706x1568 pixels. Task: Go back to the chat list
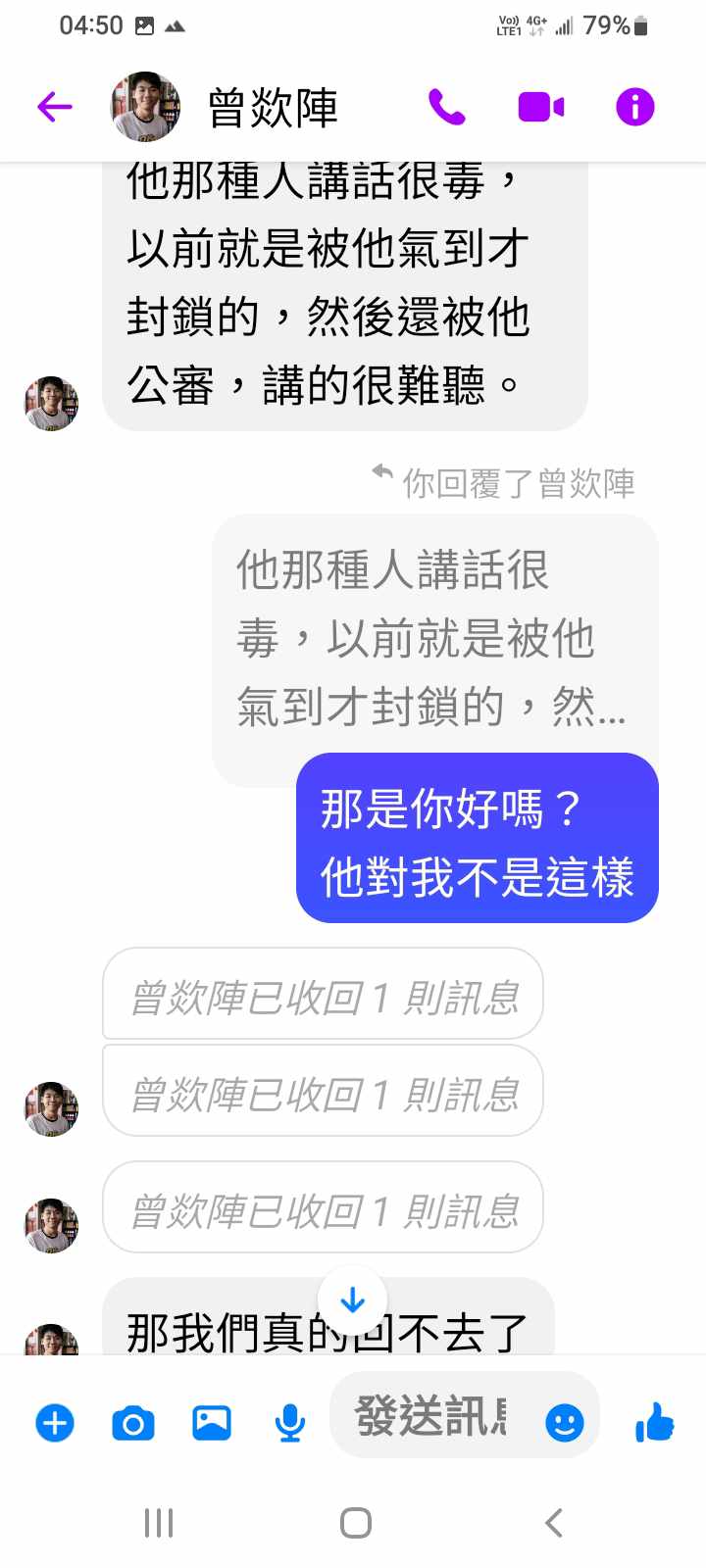pos(55,107)
